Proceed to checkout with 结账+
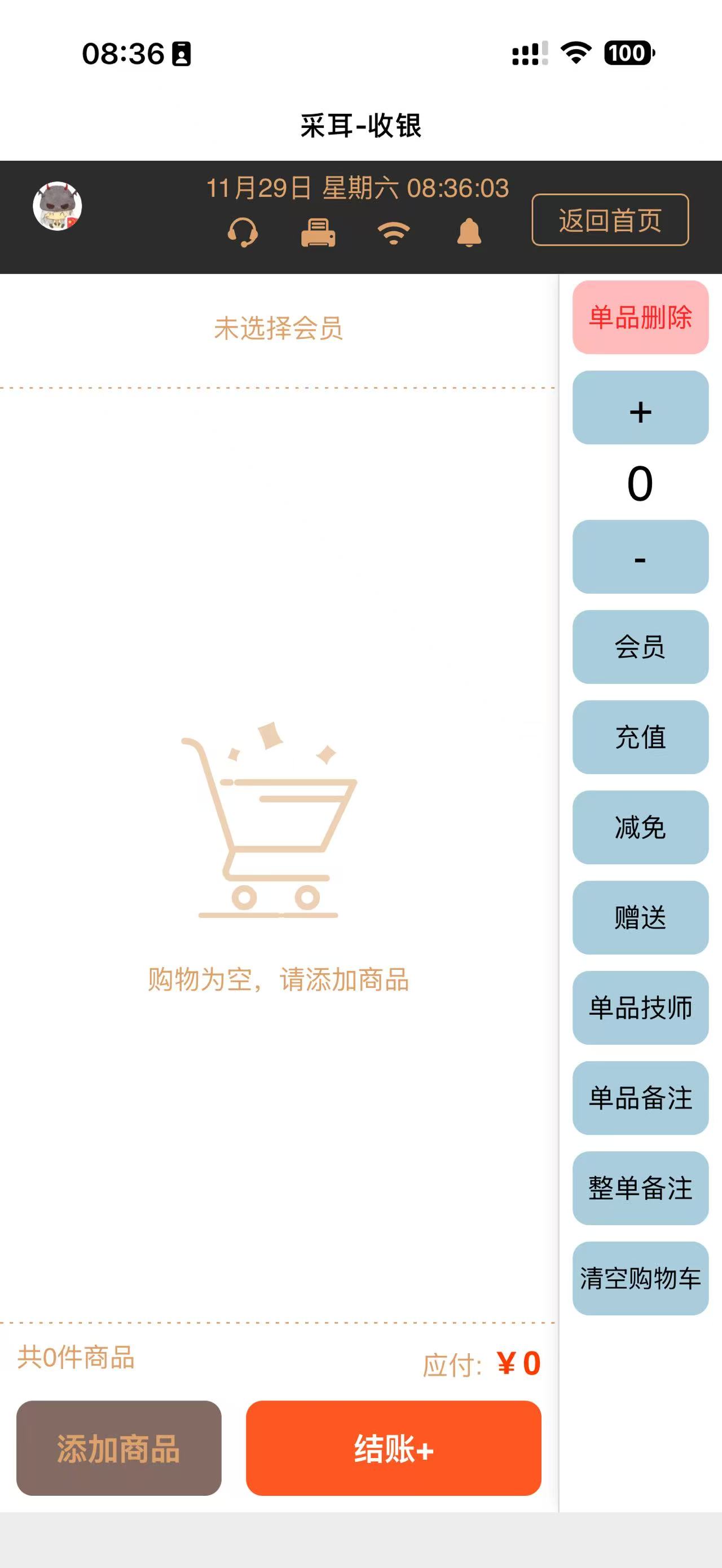Viewport: 722px width, 1568px height. pos(393,1448)
